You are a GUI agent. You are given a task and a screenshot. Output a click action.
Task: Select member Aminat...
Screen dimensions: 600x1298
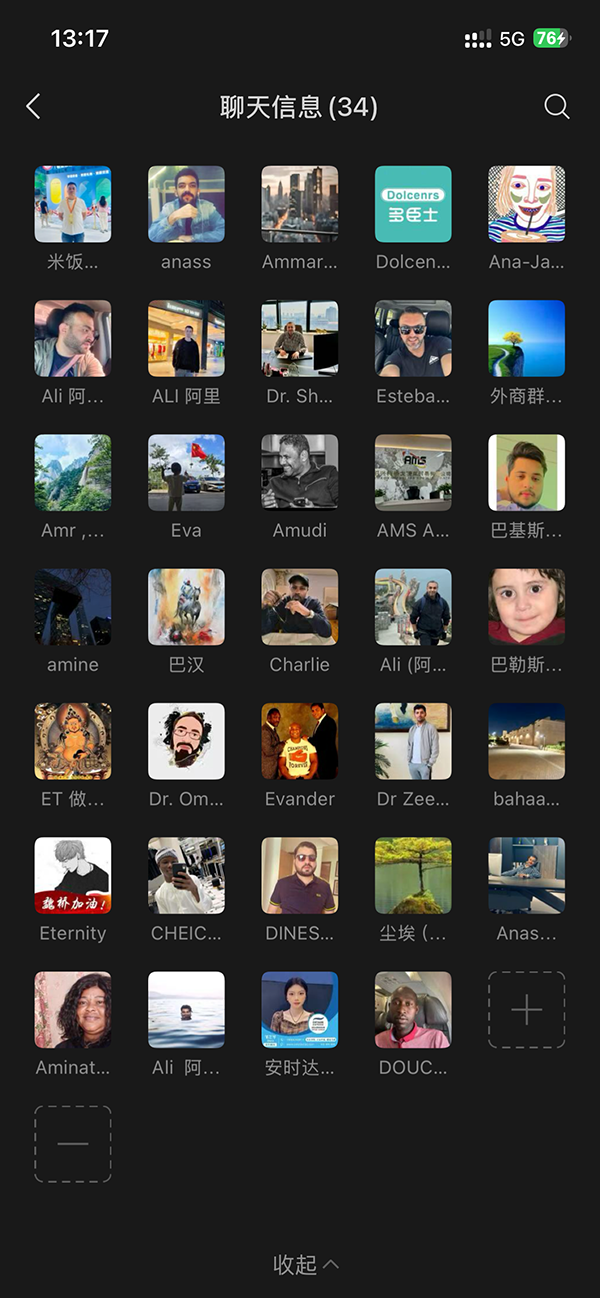[73, 1010]
